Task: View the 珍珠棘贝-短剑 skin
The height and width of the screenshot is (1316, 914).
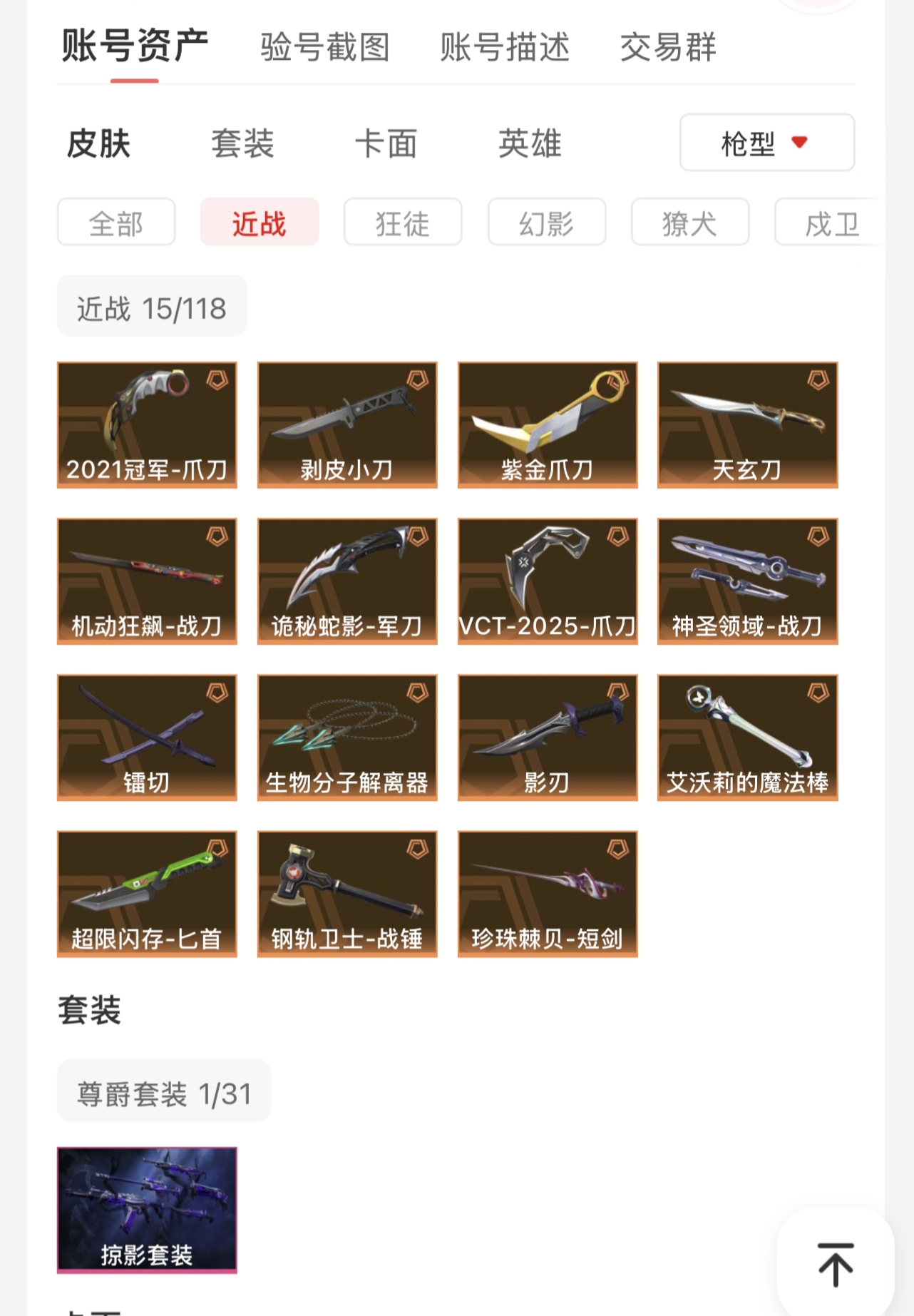Action: 547,894
